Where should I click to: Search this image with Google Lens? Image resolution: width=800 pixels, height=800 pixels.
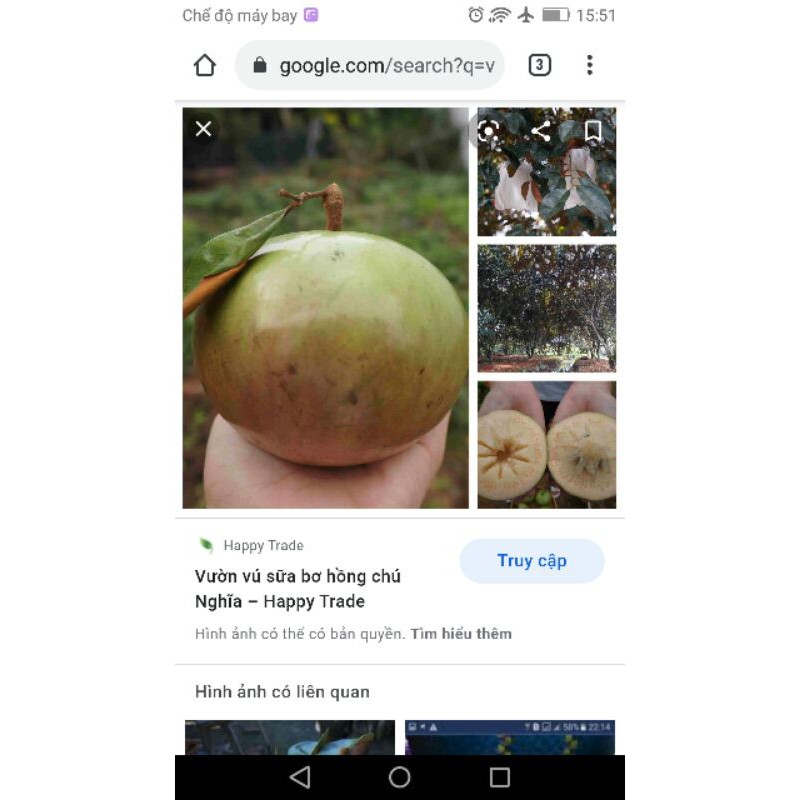[x=488, y=131]
